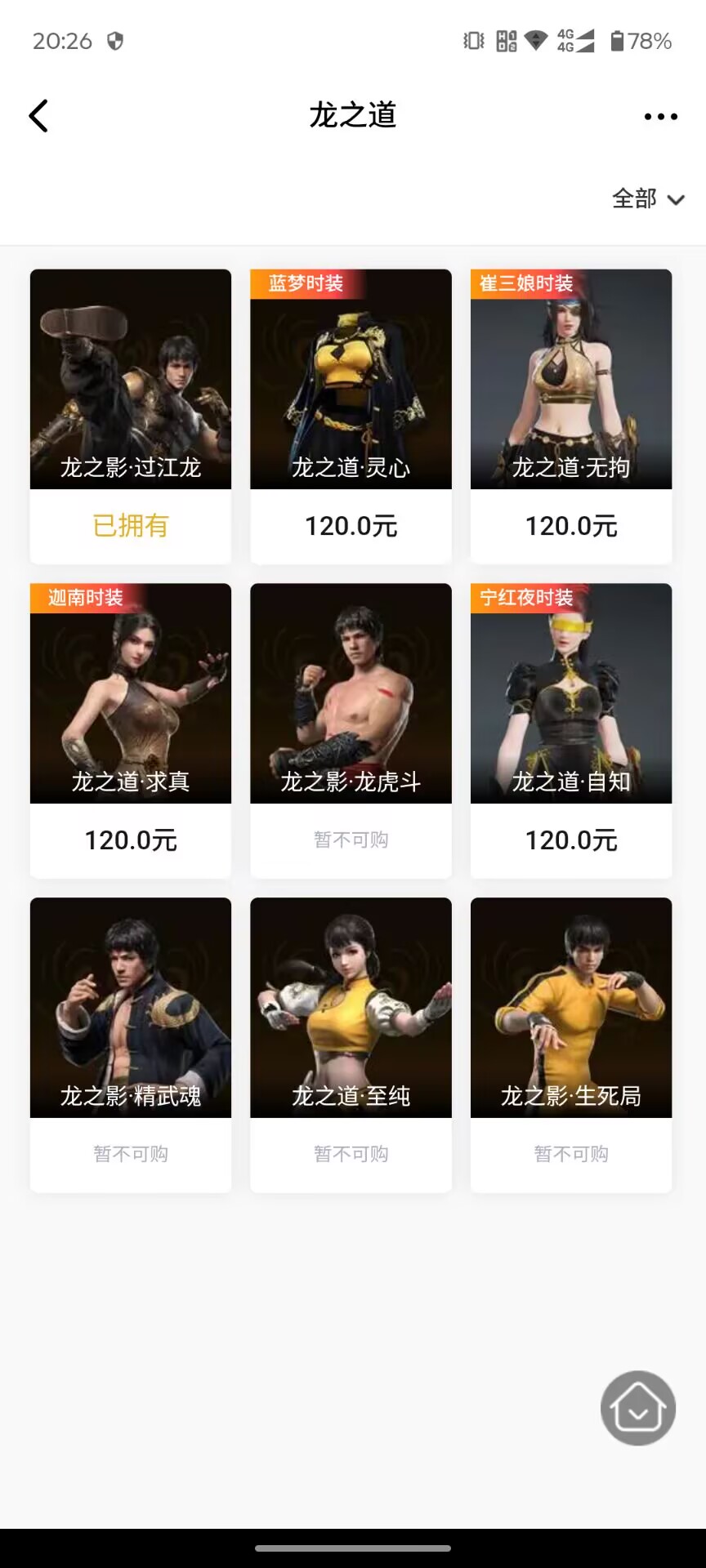706x1568 pixels.
Task: Tap the 龙之道 title in the header
Action: coord(353,115)
